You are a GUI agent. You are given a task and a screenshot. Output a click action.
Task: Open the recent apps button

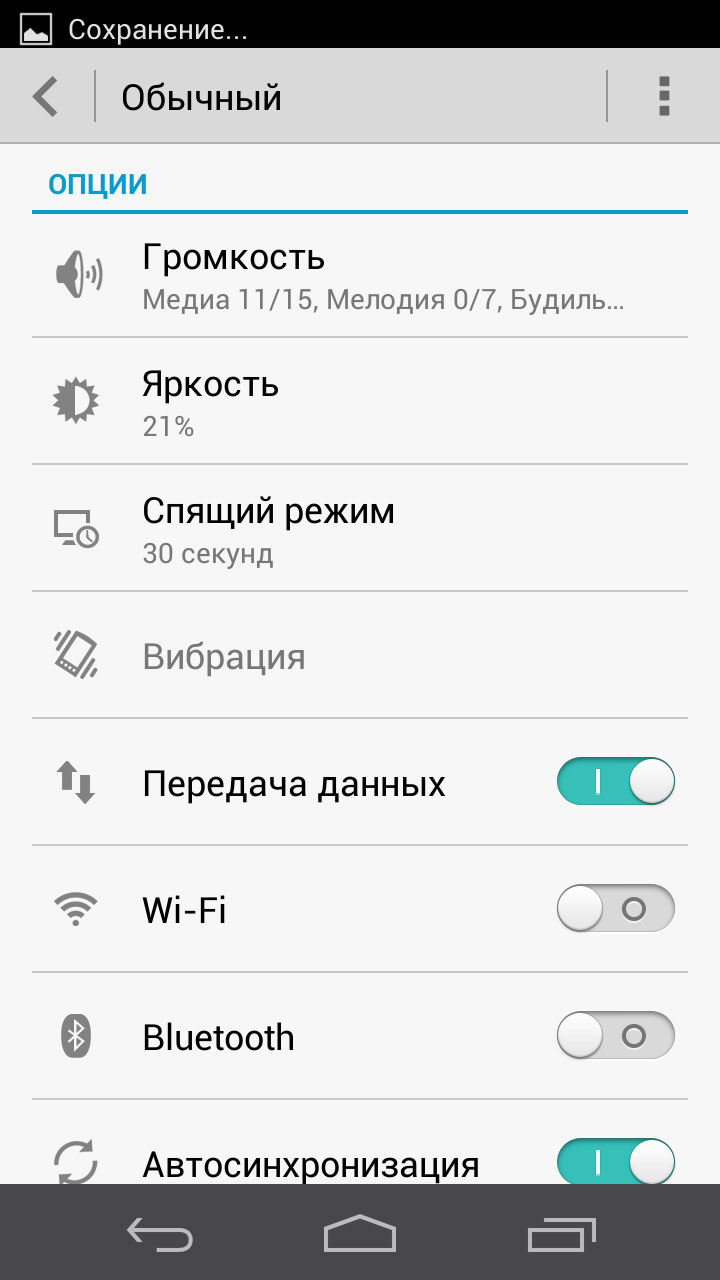point(561,1234)
